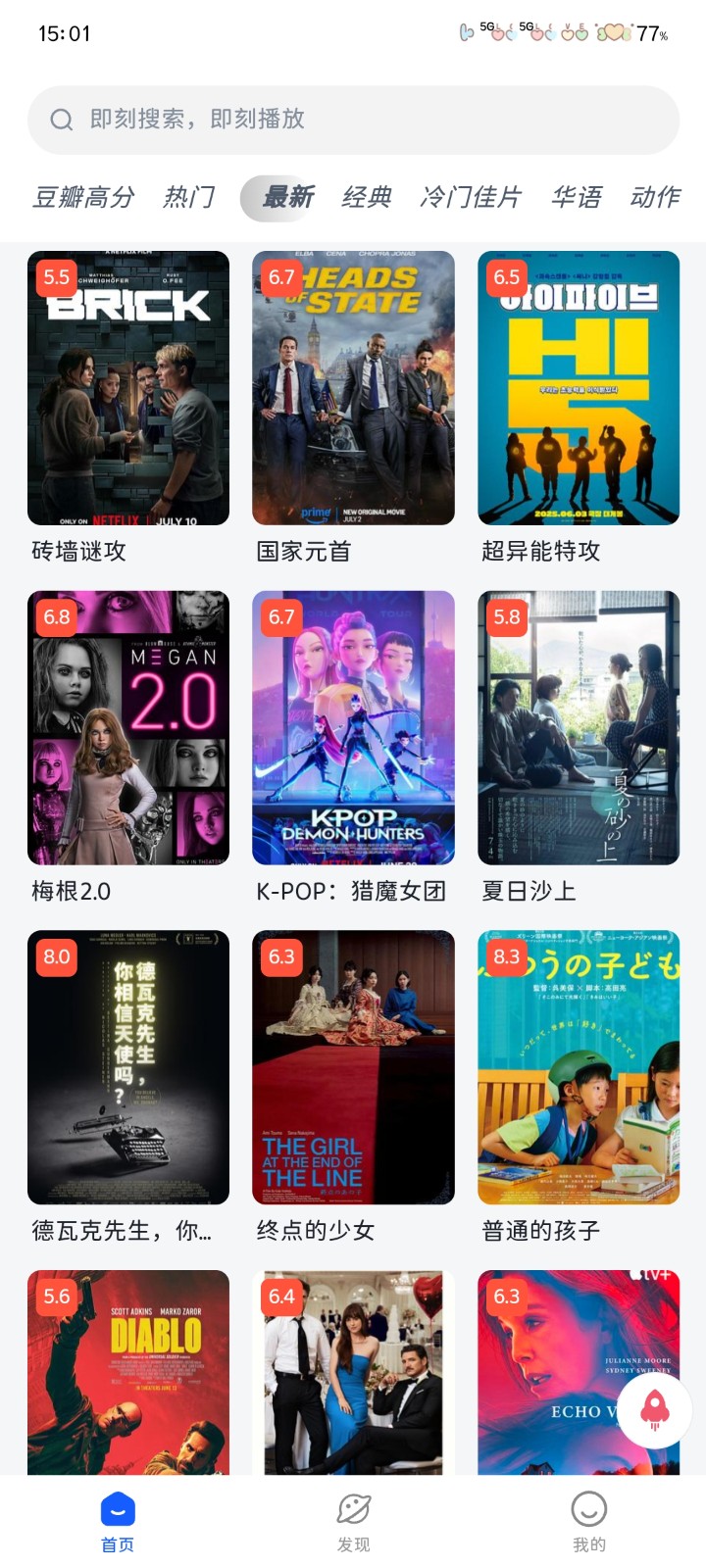Screen dimensions: 706x1568
Task: Open the movie 普通的孩子
Action: [x=579, y=1066]
